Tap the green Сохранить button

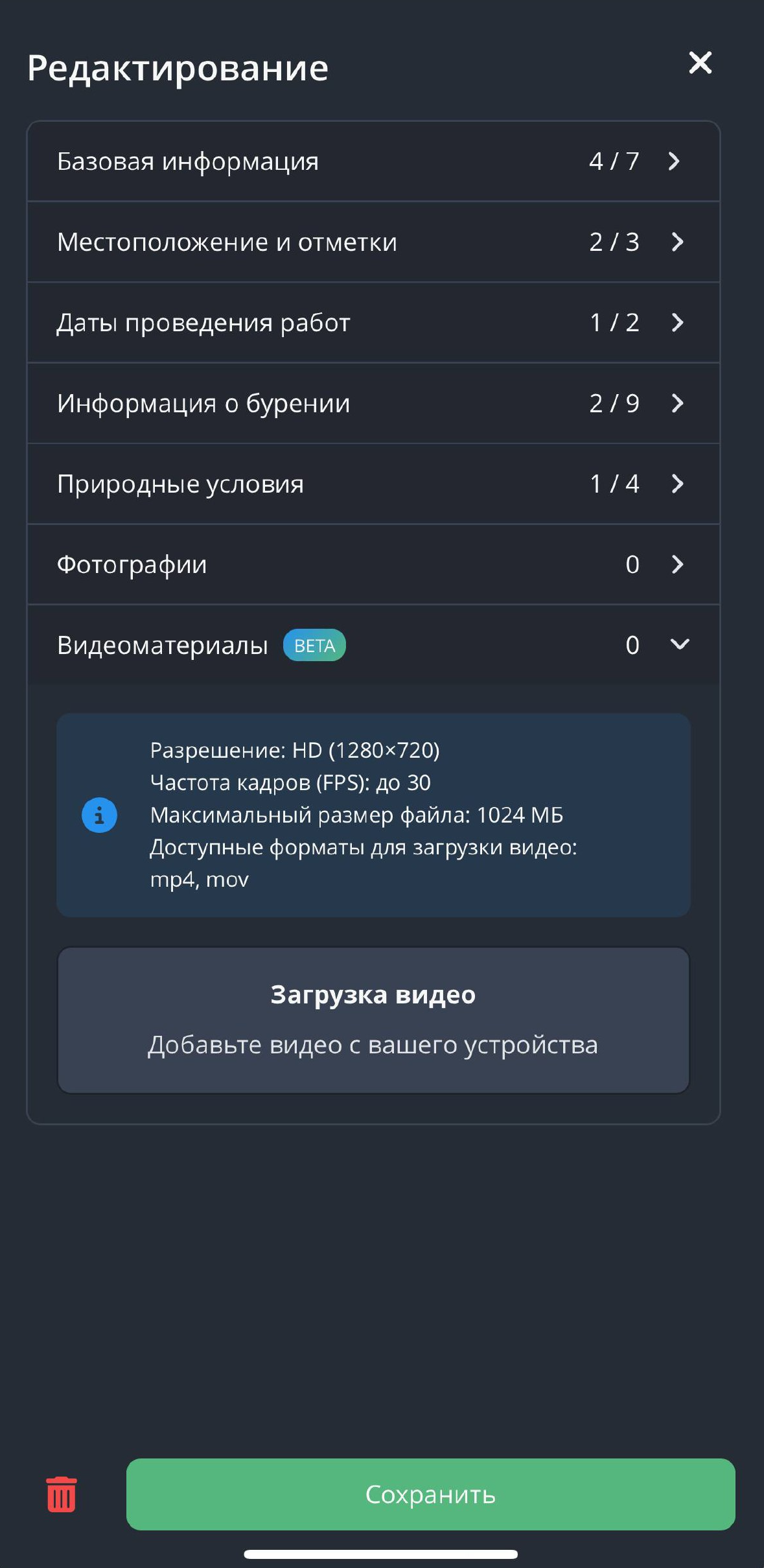(x=430, y=1494)
